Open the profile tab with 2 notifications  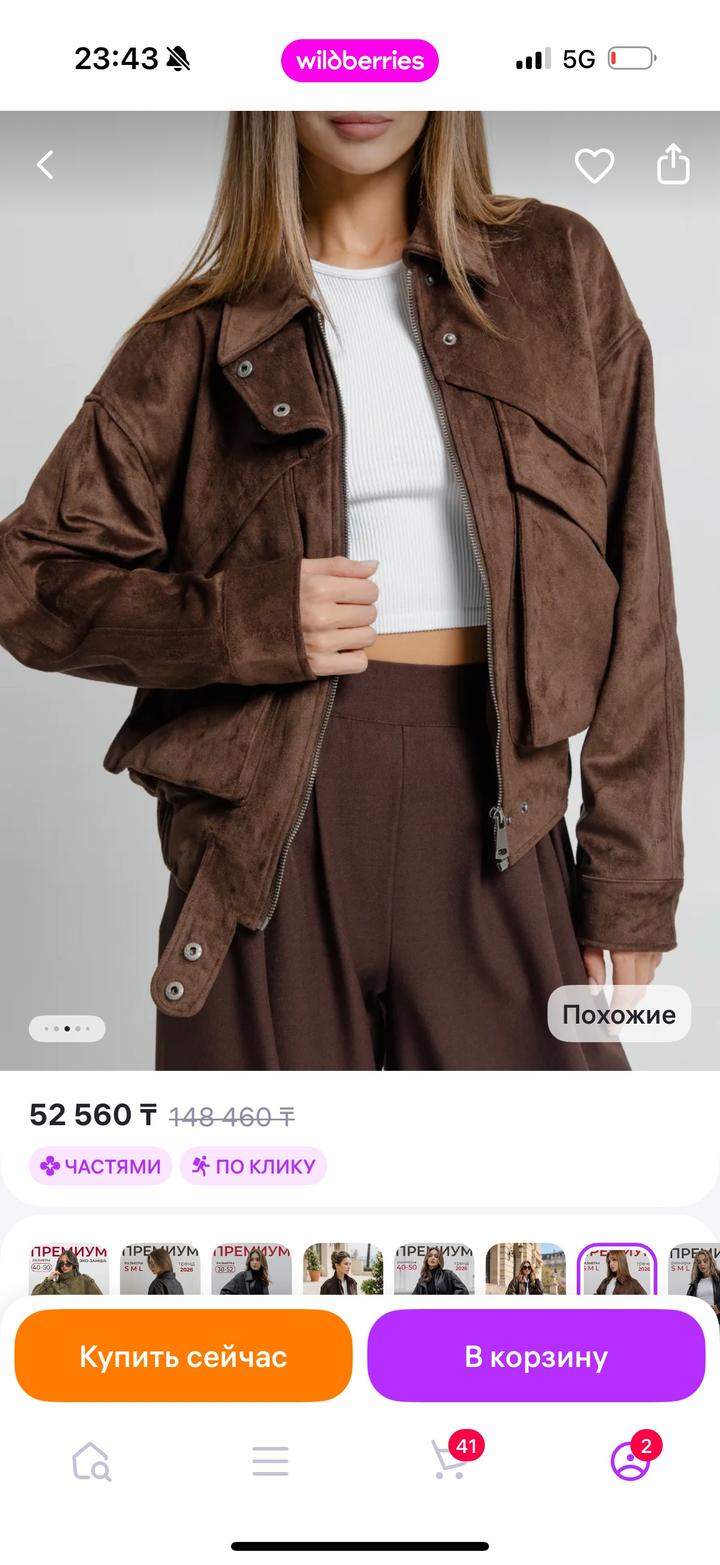click(x=630, y=1461)
